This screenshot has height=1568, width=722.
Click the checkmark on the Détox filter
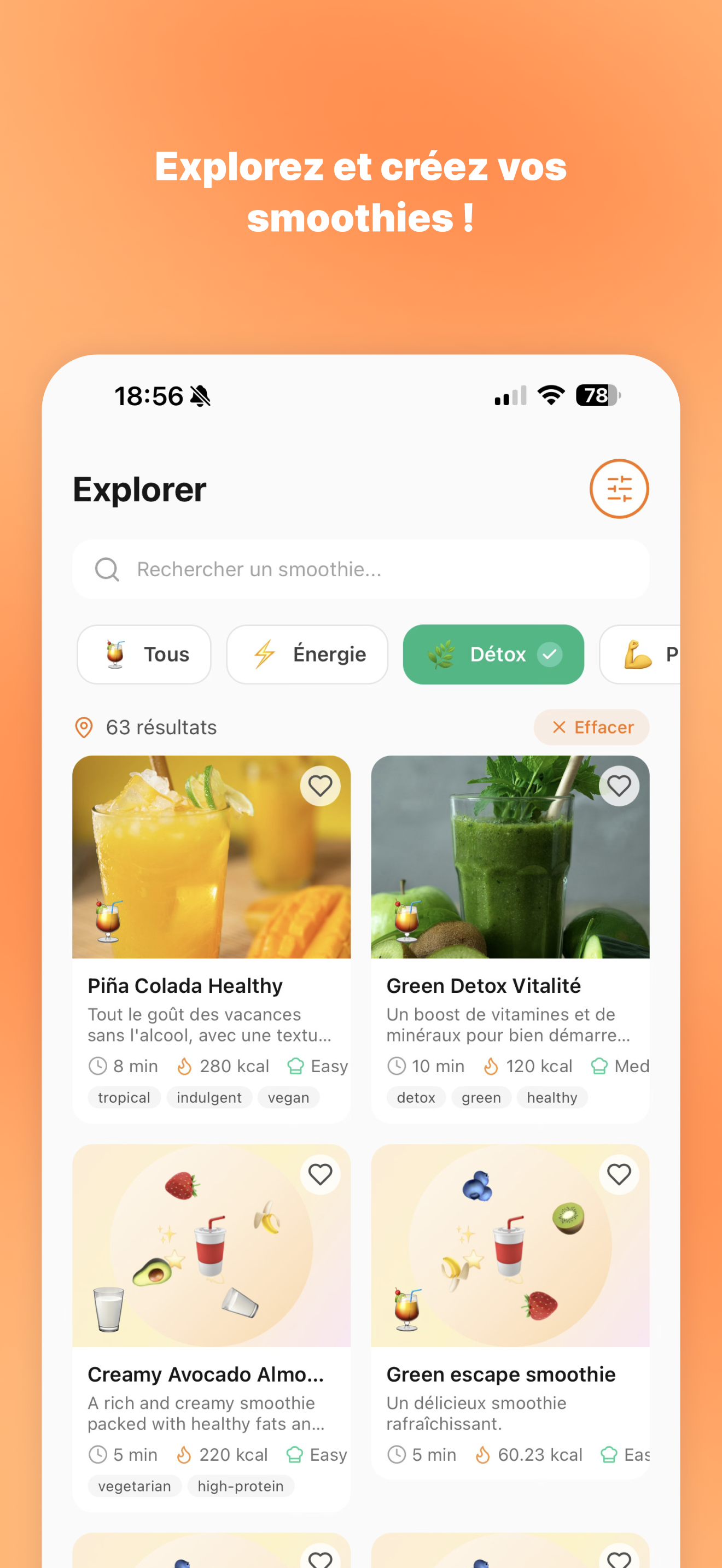551,654
